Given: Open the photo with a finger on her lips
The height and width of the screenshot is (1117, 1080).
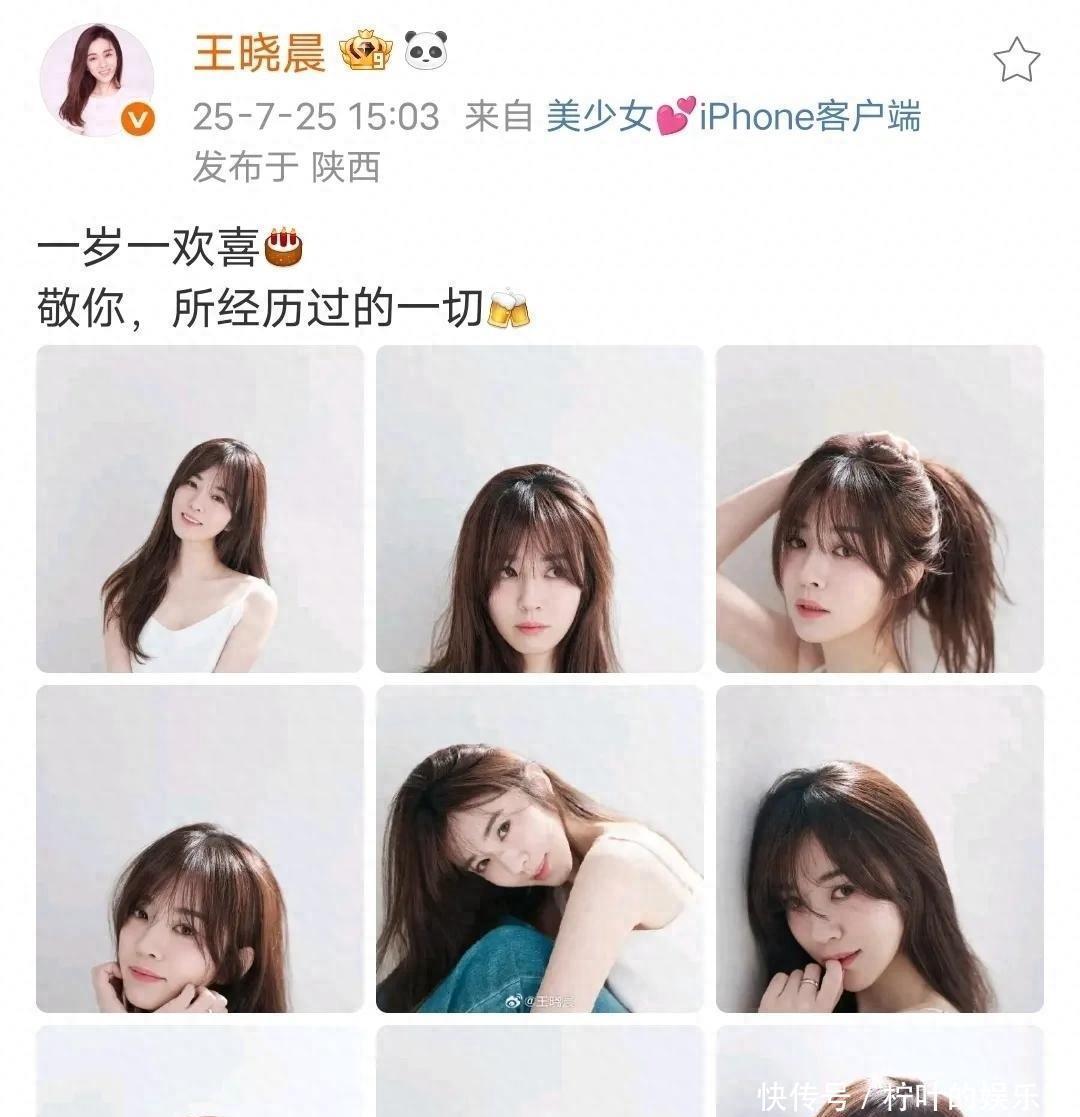Looking at the screenshot, I should coord(880,849).
